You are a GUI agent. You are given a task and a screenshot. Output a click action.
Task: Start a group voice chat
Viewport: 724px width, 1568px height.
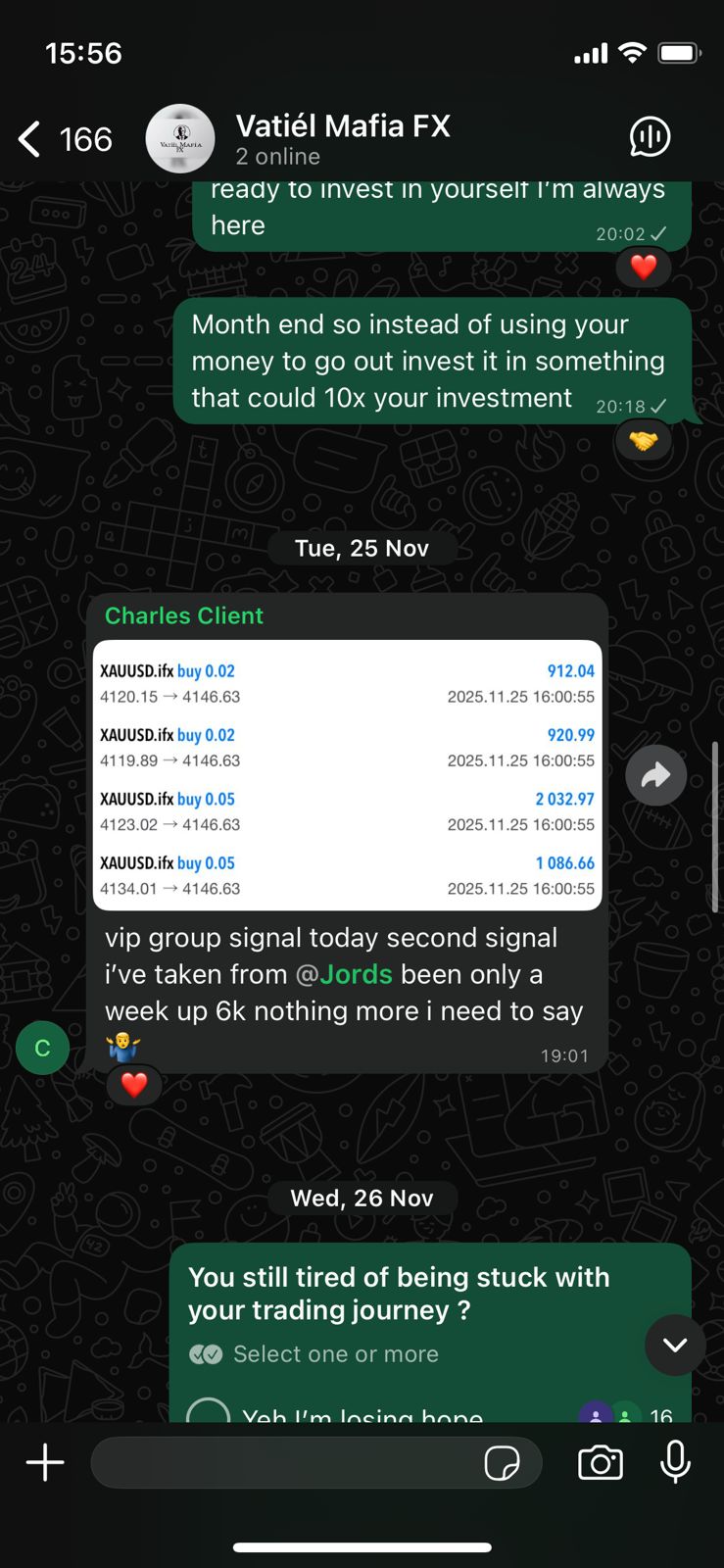click(650, 138)
